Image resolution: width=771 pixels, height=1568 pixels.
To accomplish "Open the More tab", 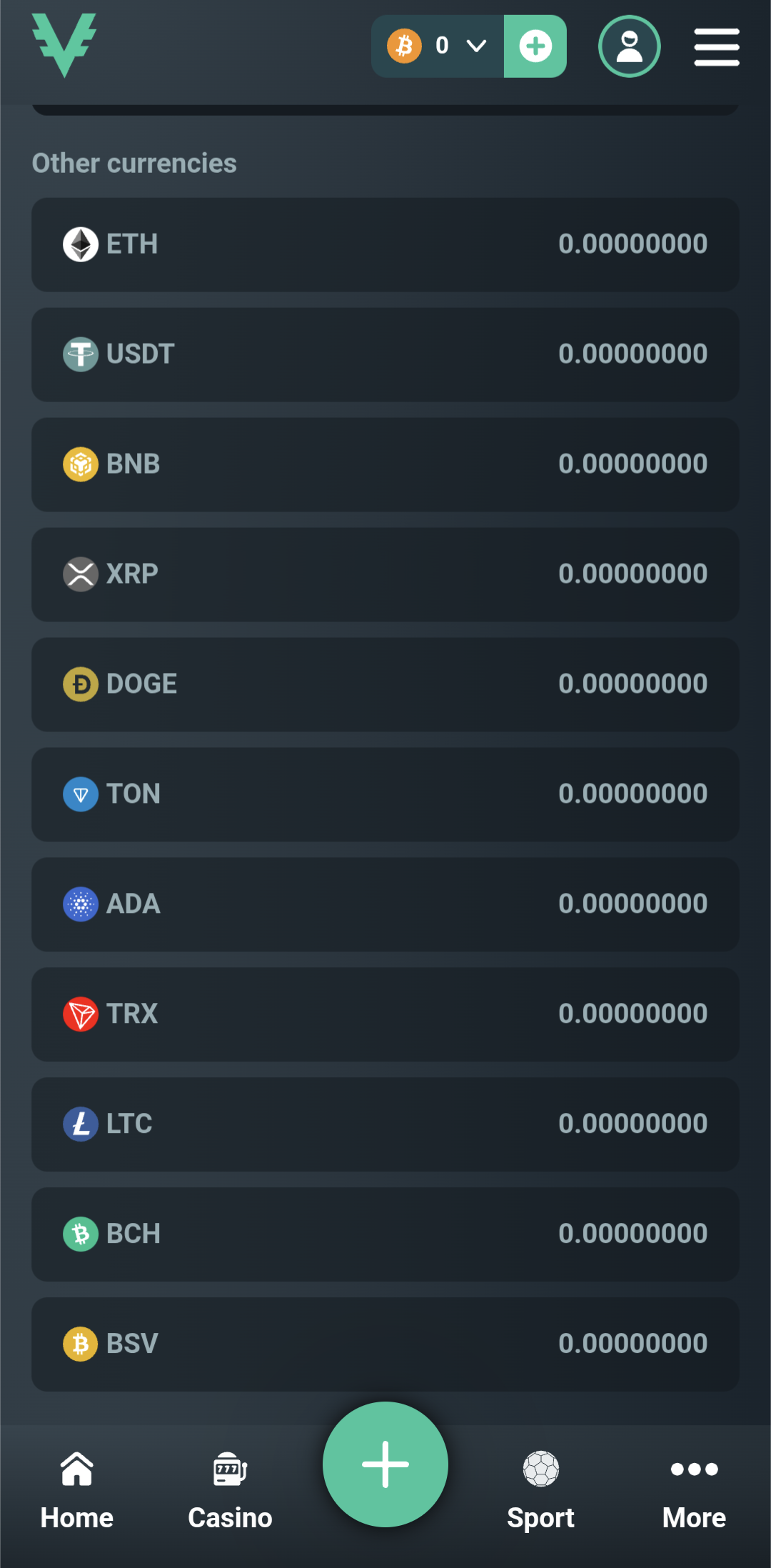I will 694,1491.
